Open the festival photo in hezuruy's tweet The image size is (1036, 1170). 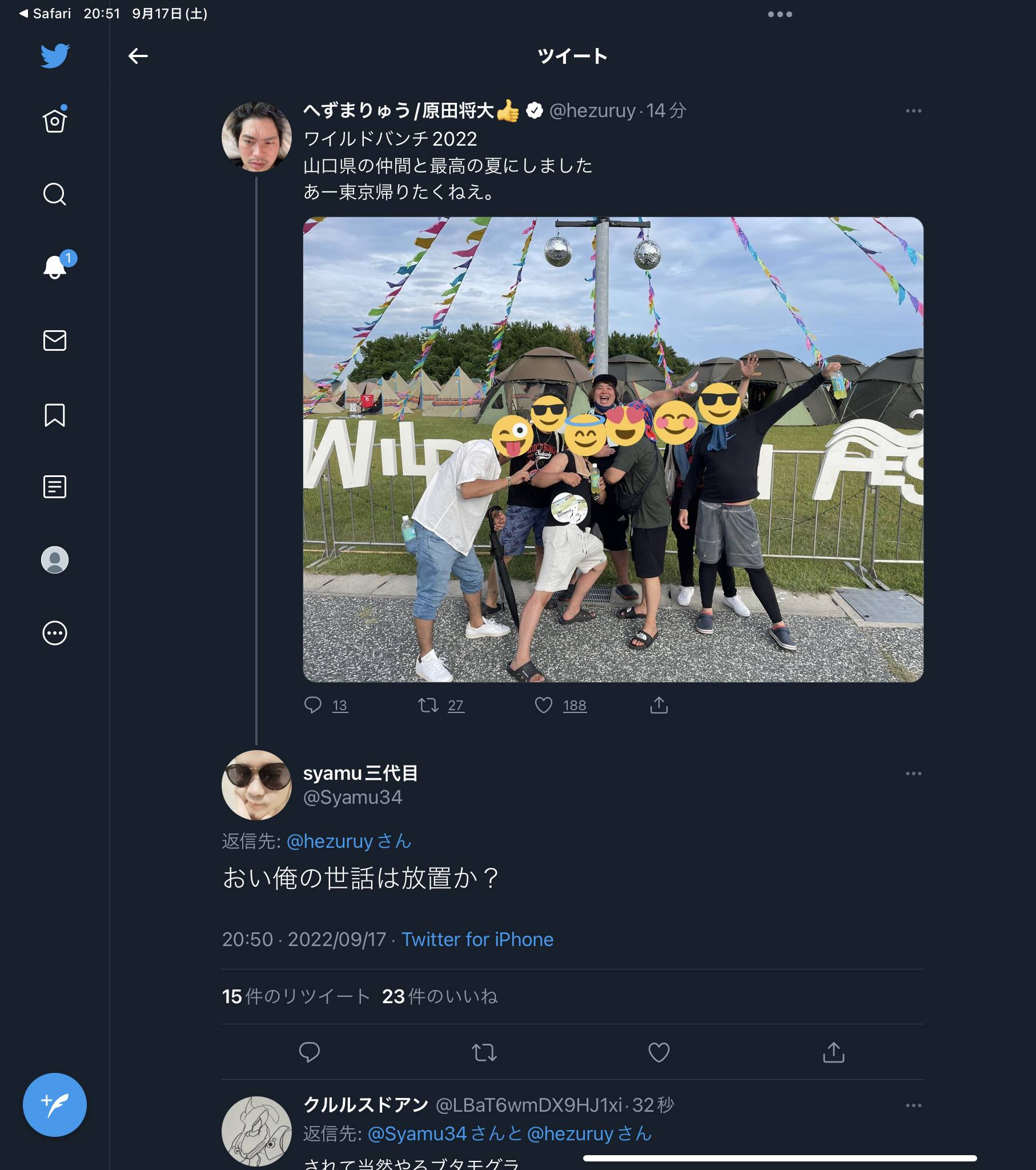[612, 450]
